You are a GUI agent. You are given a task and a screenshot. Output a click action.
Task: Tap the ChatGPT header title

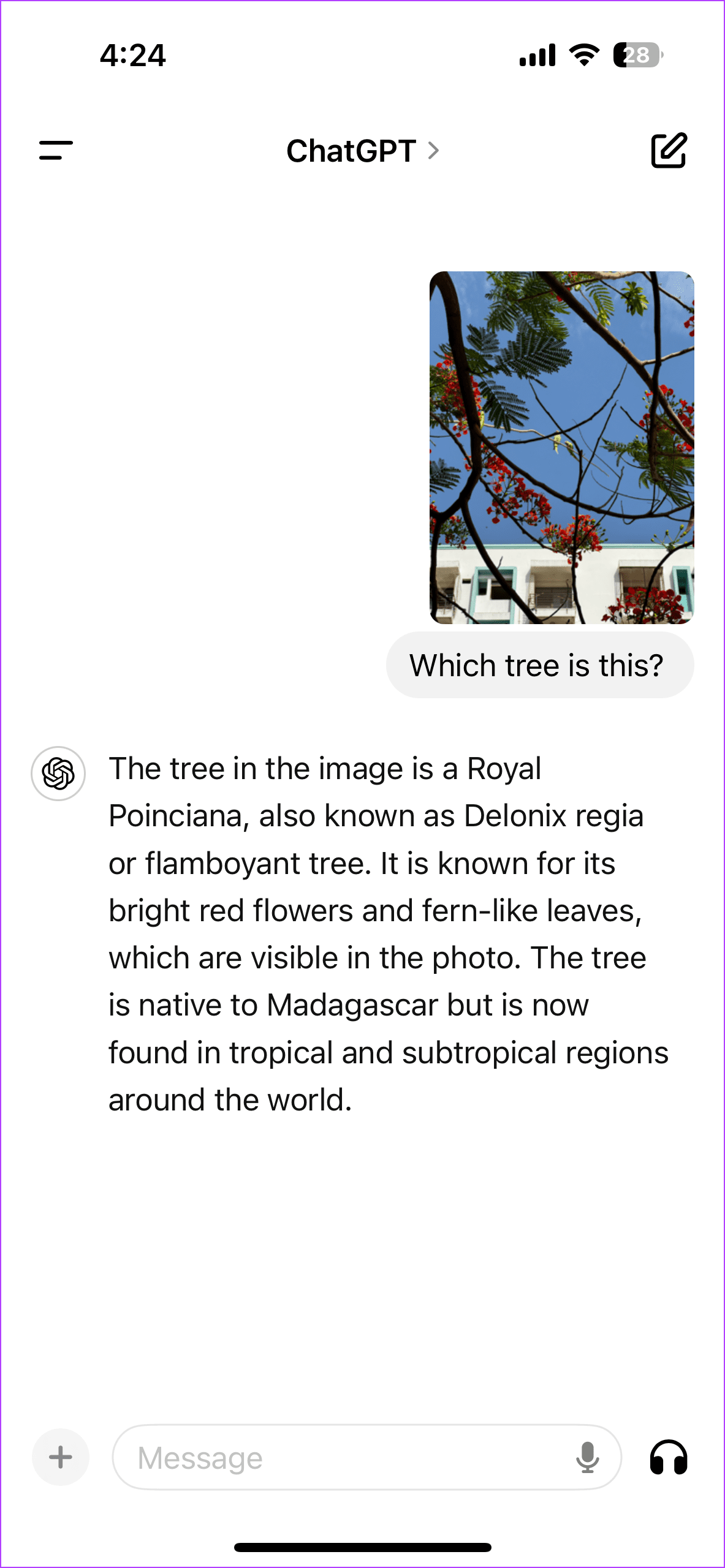click(x=349, y=151)
